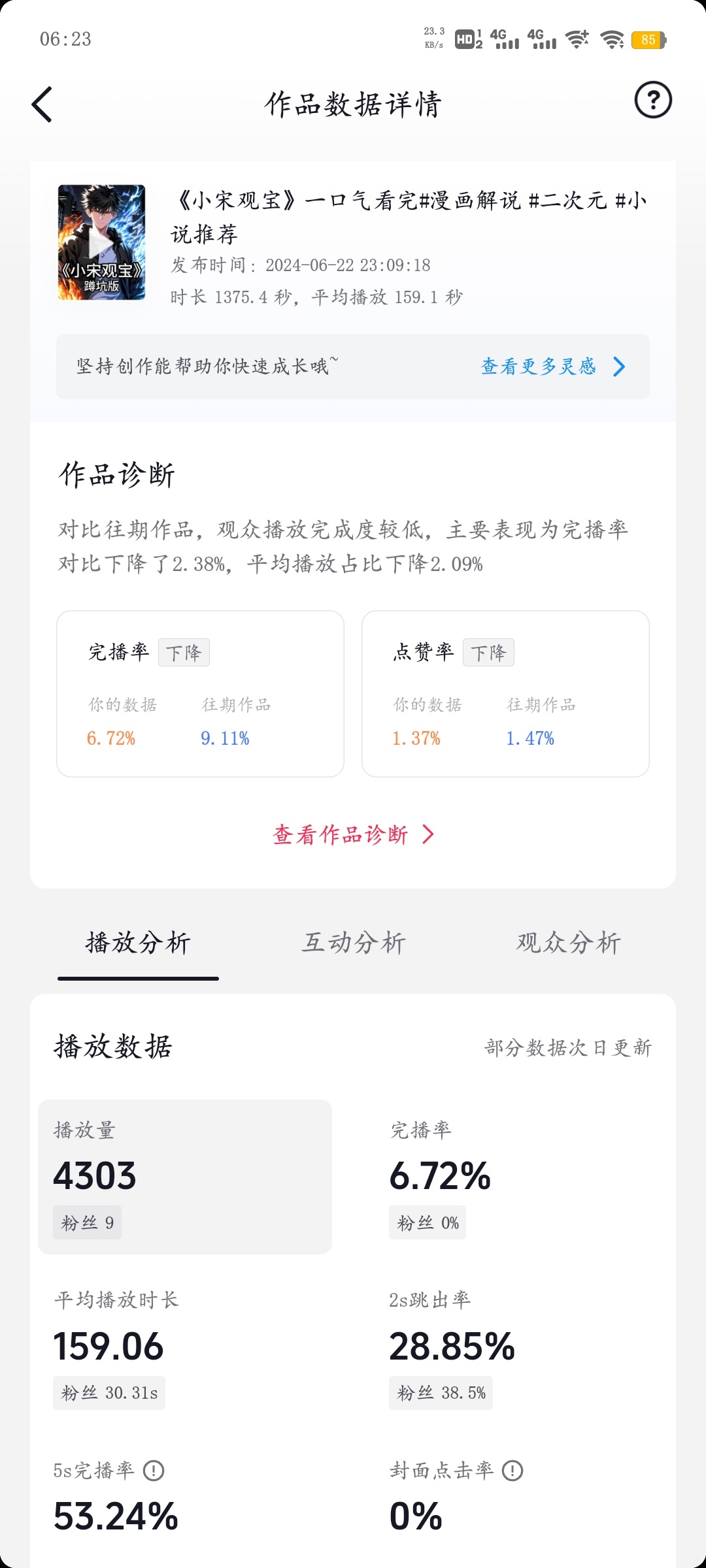Select the 播放分析 tab
The image size is (706, 1568).
coord(138,943)
